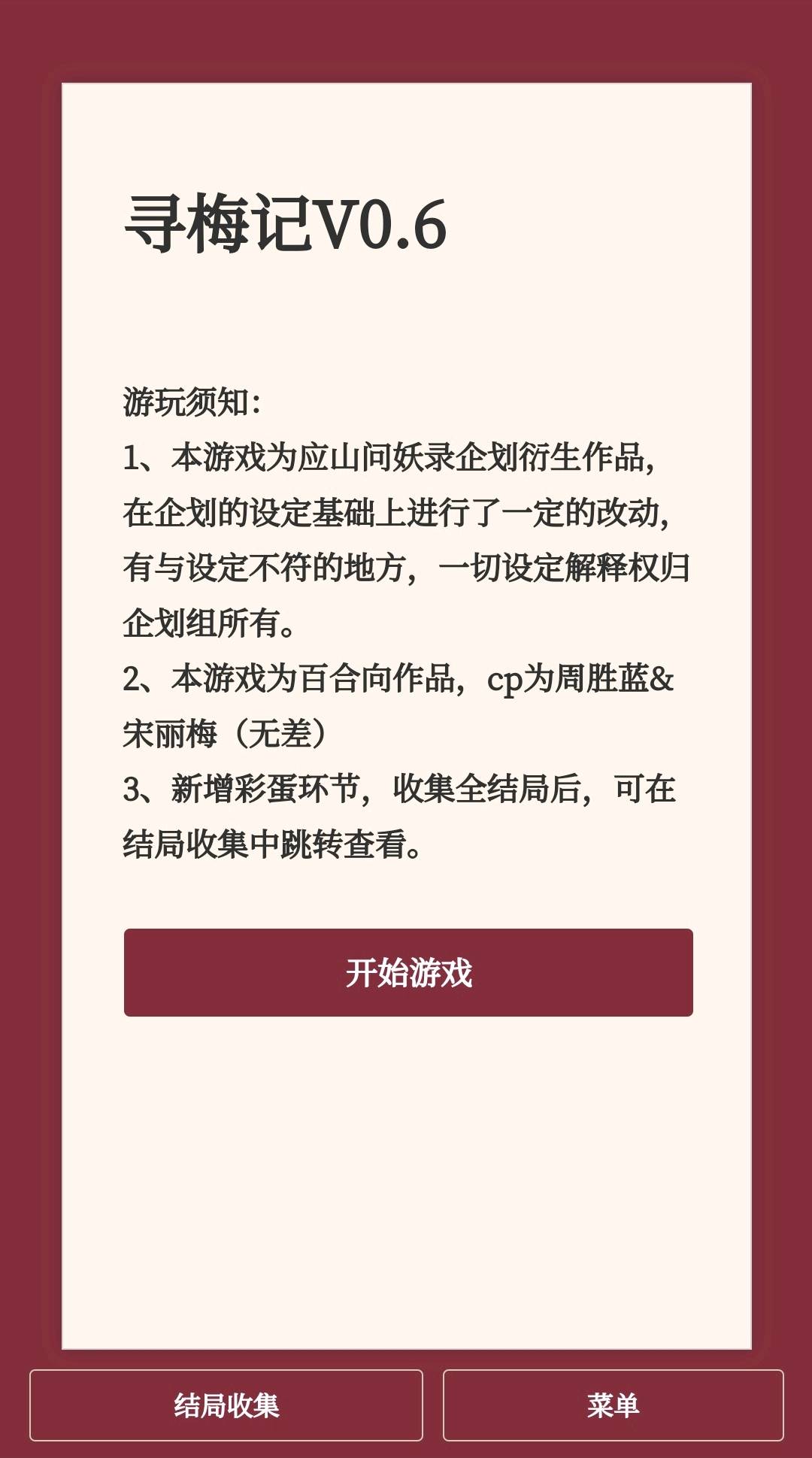Open the 菜单 menu
Screen dimensions: 812x1458
pyautogui.click(x=613, y=1405)
